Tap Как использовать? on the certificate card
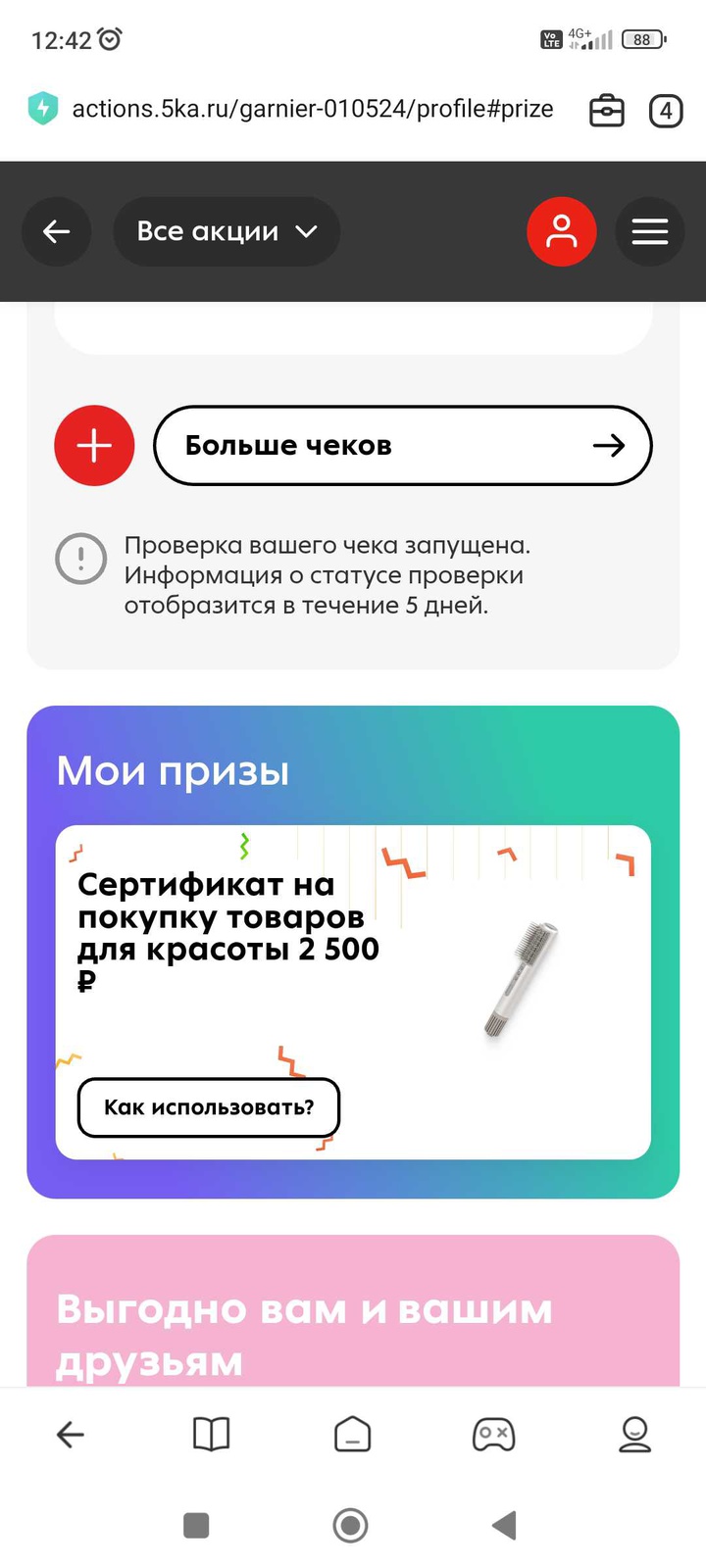The image size is (706, 1568). pyautogui.click(x=209, y=1107)
